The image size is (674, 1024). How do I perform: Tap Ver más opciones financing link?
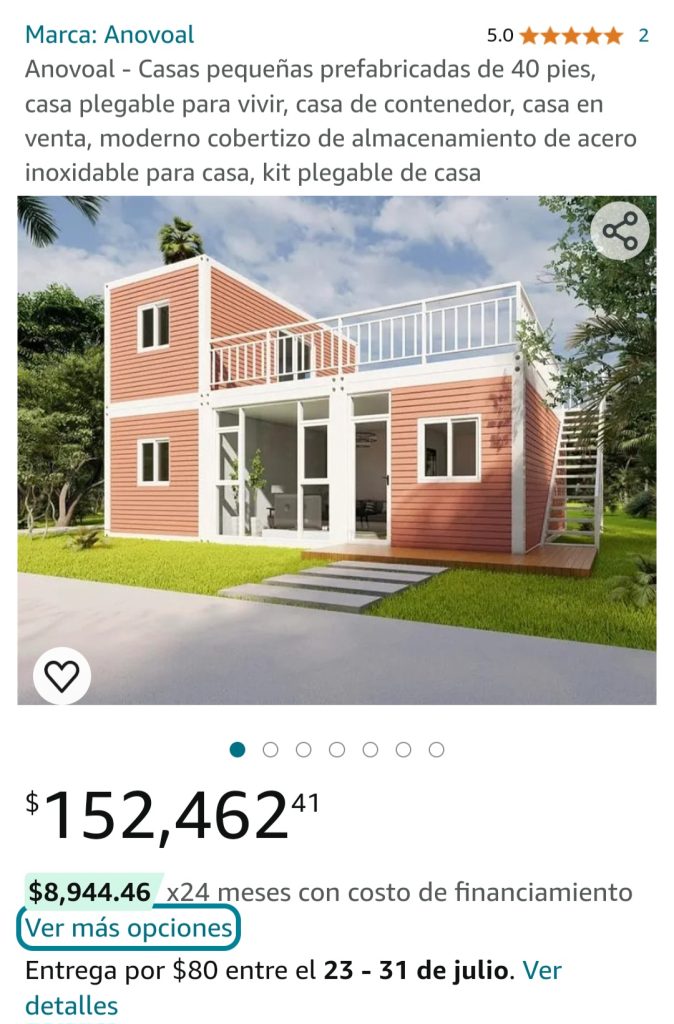click(128, 929)
